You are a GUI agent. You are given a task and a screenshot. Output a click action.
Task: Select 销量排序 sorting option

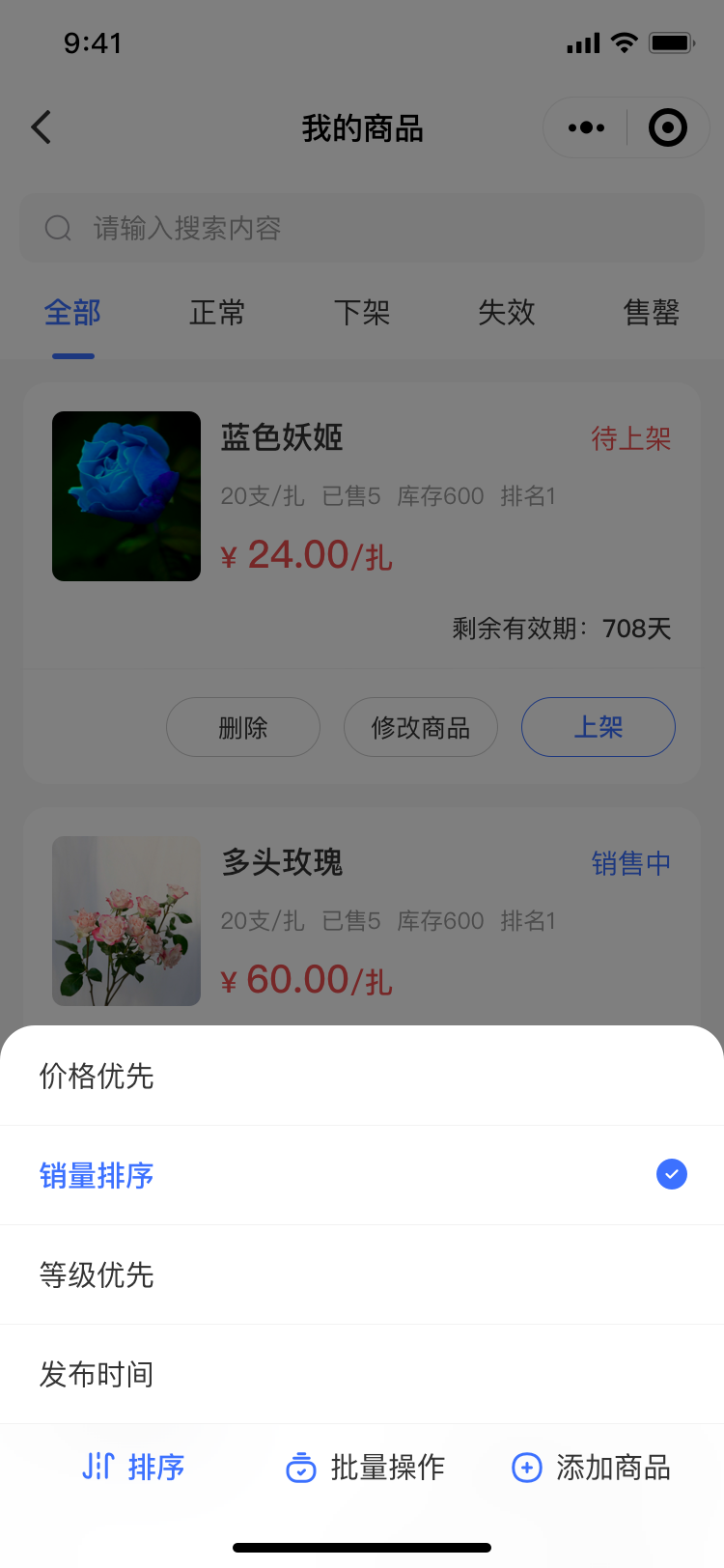pyautogui.click(x=362, y=1175)
